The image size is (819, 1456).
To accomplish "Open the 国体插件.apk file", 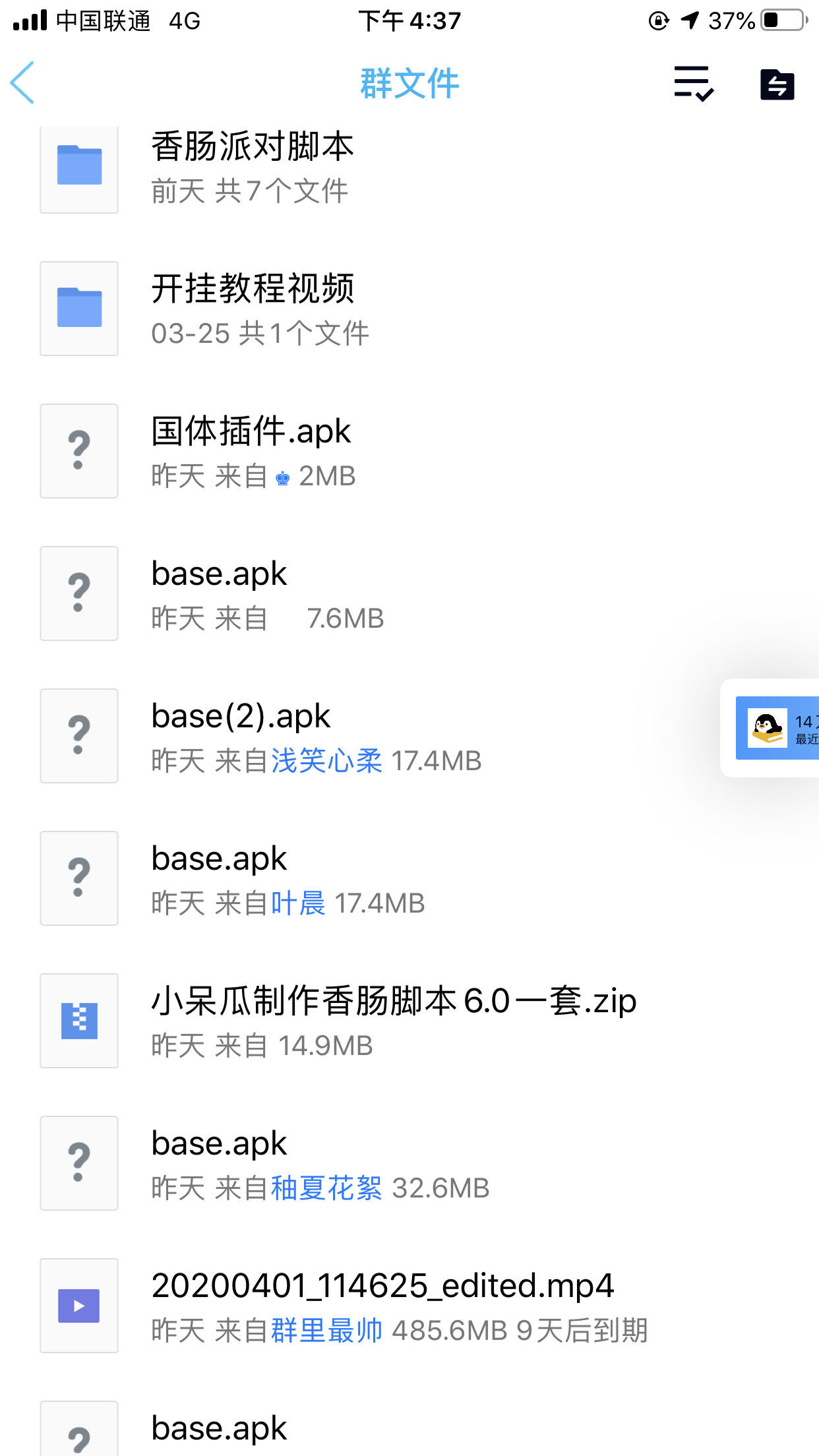I will [409, 451].
